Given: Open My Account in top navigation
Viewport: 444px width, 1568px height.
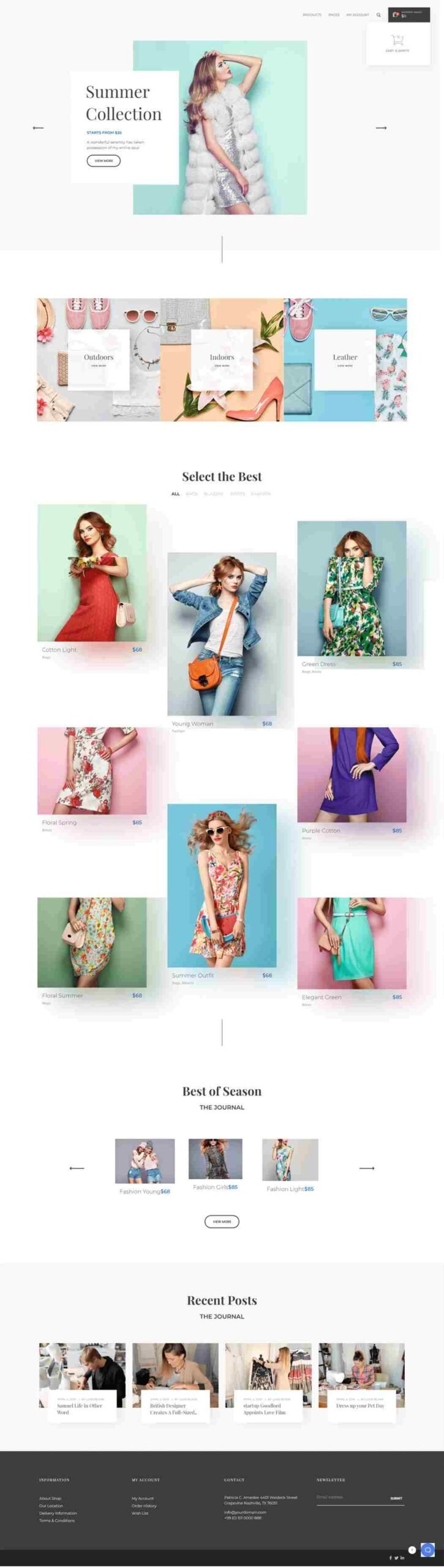Looking at the screenshot, I should (358, 15).
